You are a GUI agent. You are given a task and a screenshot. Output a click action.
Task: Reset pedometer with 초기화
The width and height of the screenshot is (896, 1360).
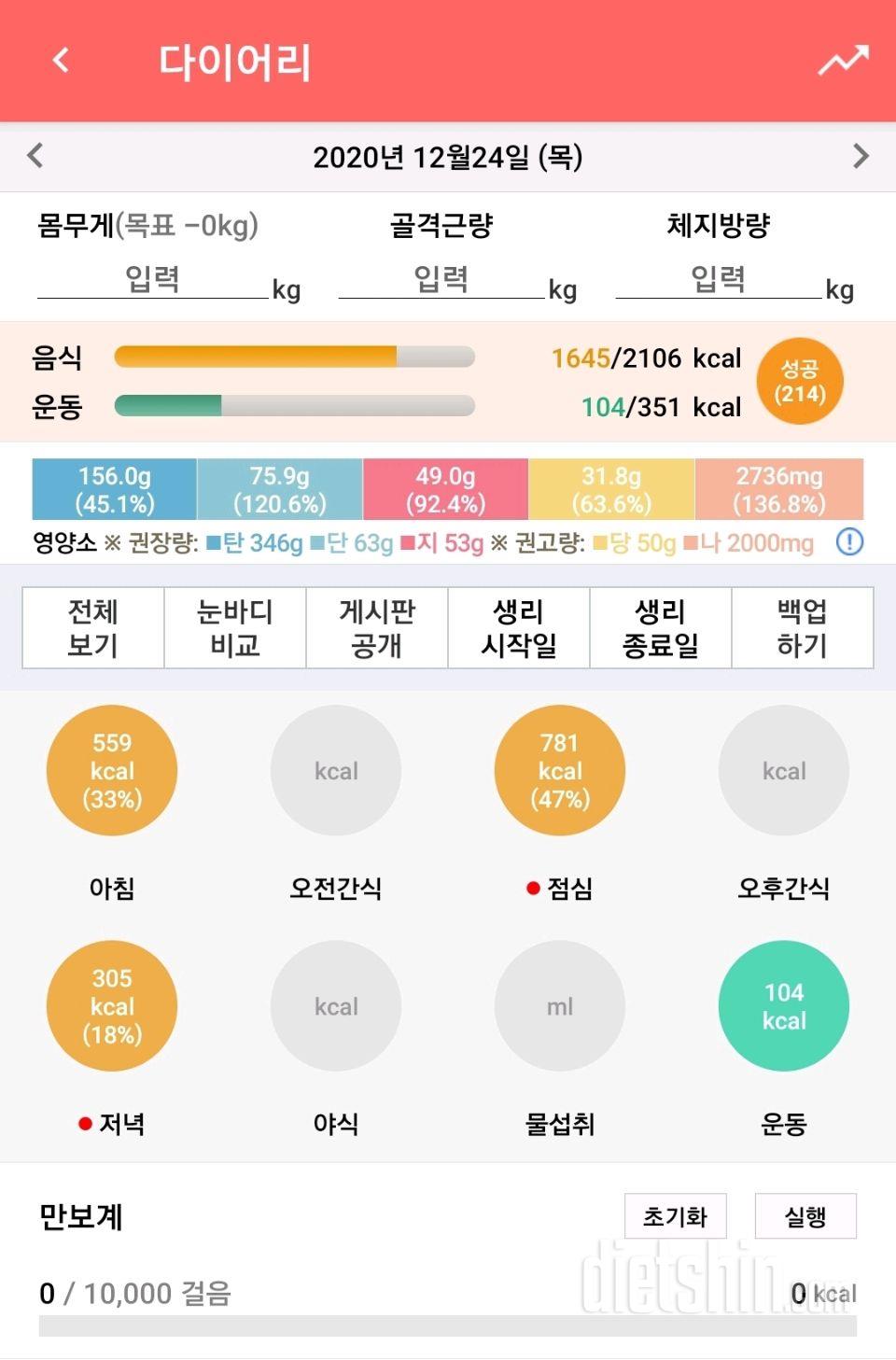[675, 1216]
